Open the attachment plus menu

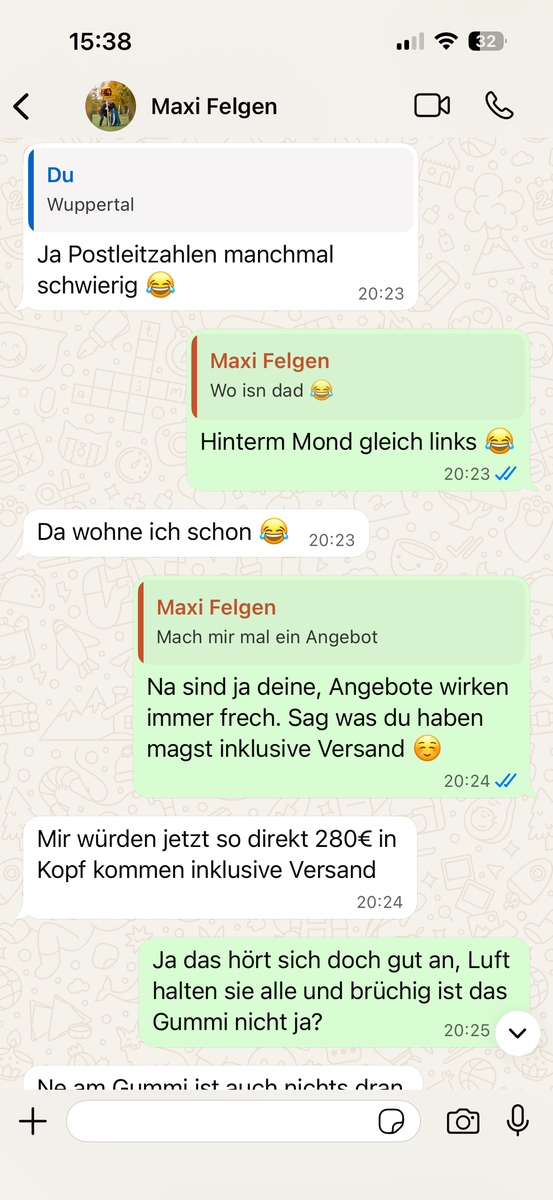(33, 1121)
